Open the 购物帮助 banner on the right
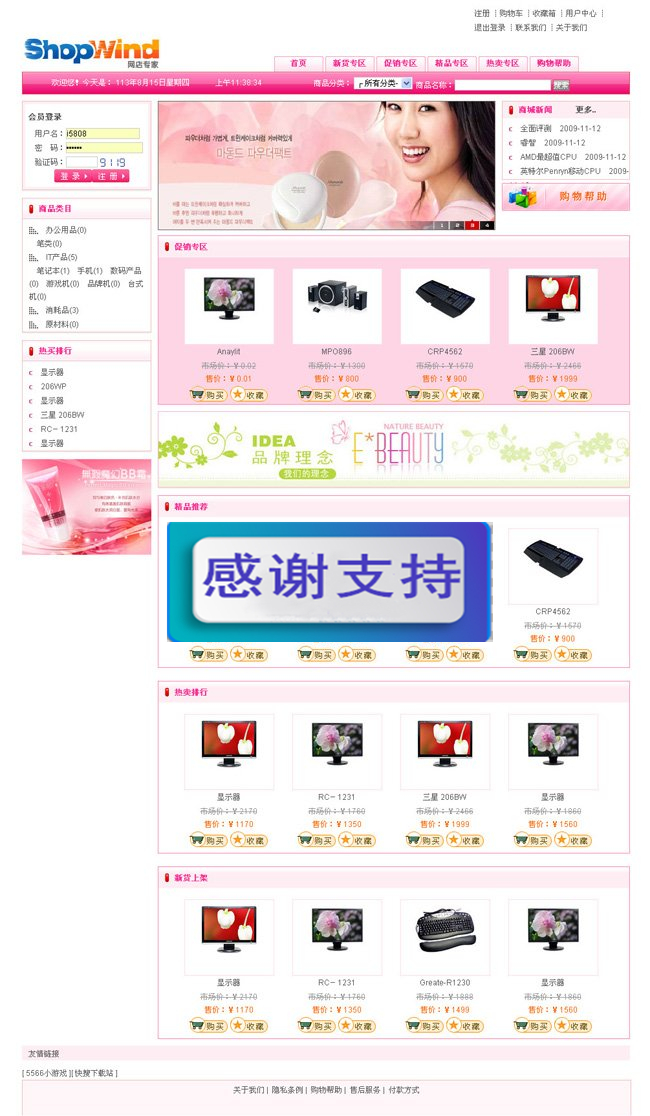The height and width of the screenshot is (1116, 650). tap(566, 197)
